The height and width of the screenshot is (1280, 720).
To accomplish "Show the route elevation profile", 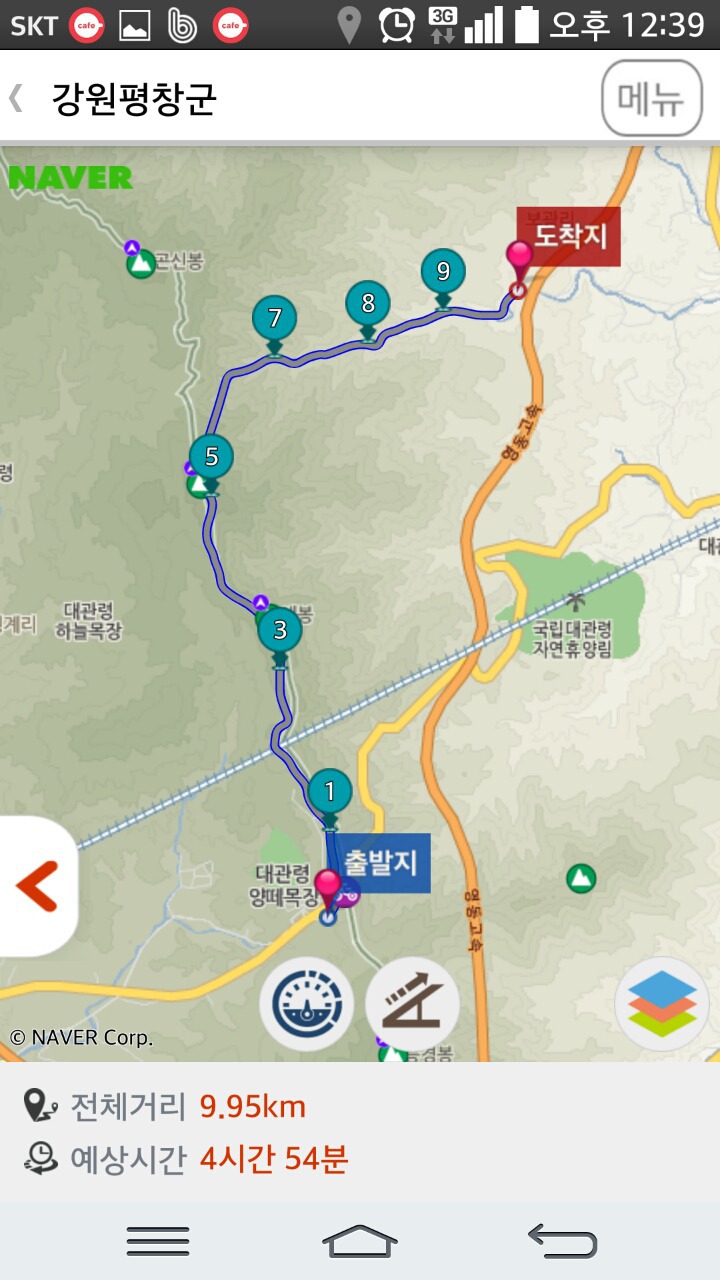I will [x=412, y=1003].
